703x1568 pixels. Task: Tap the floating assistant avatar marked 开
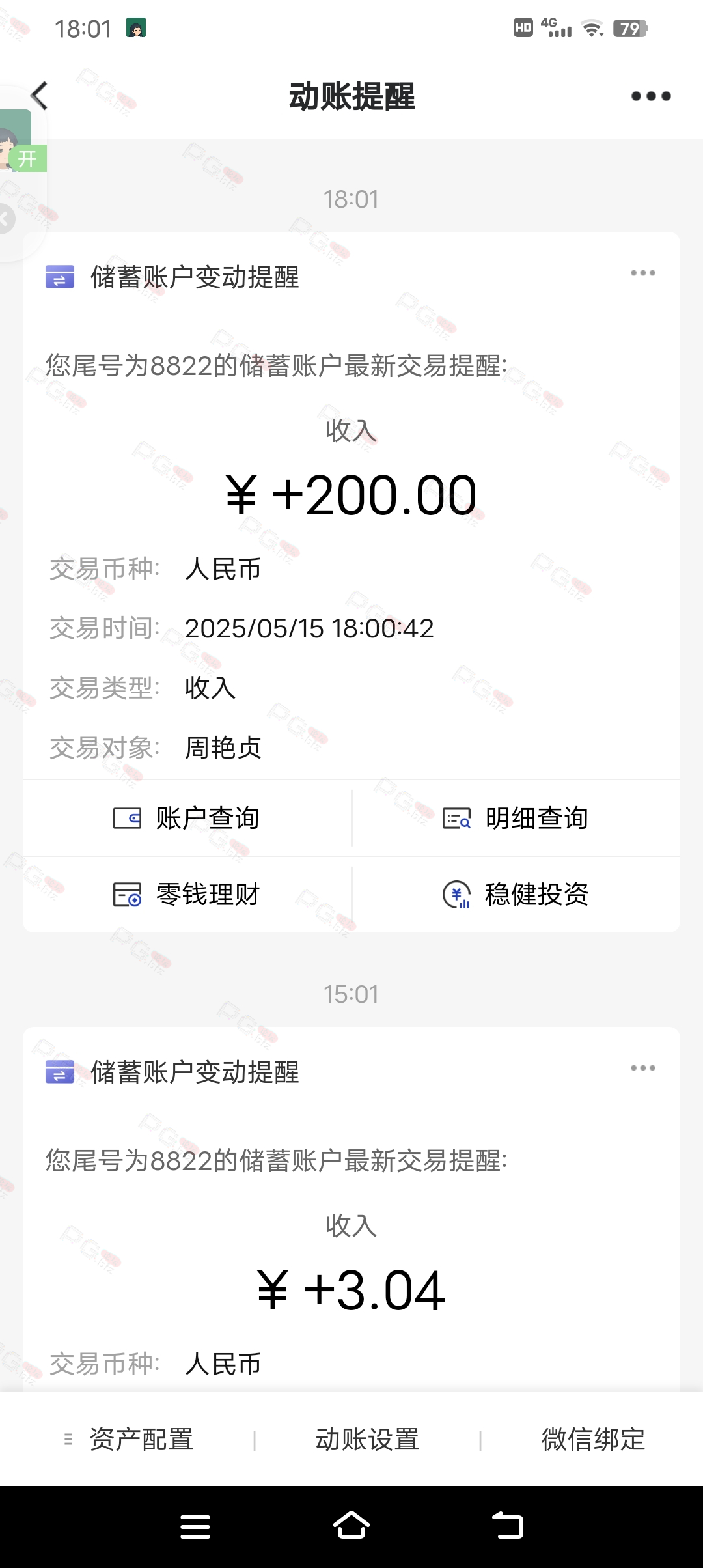pos(20,141)
